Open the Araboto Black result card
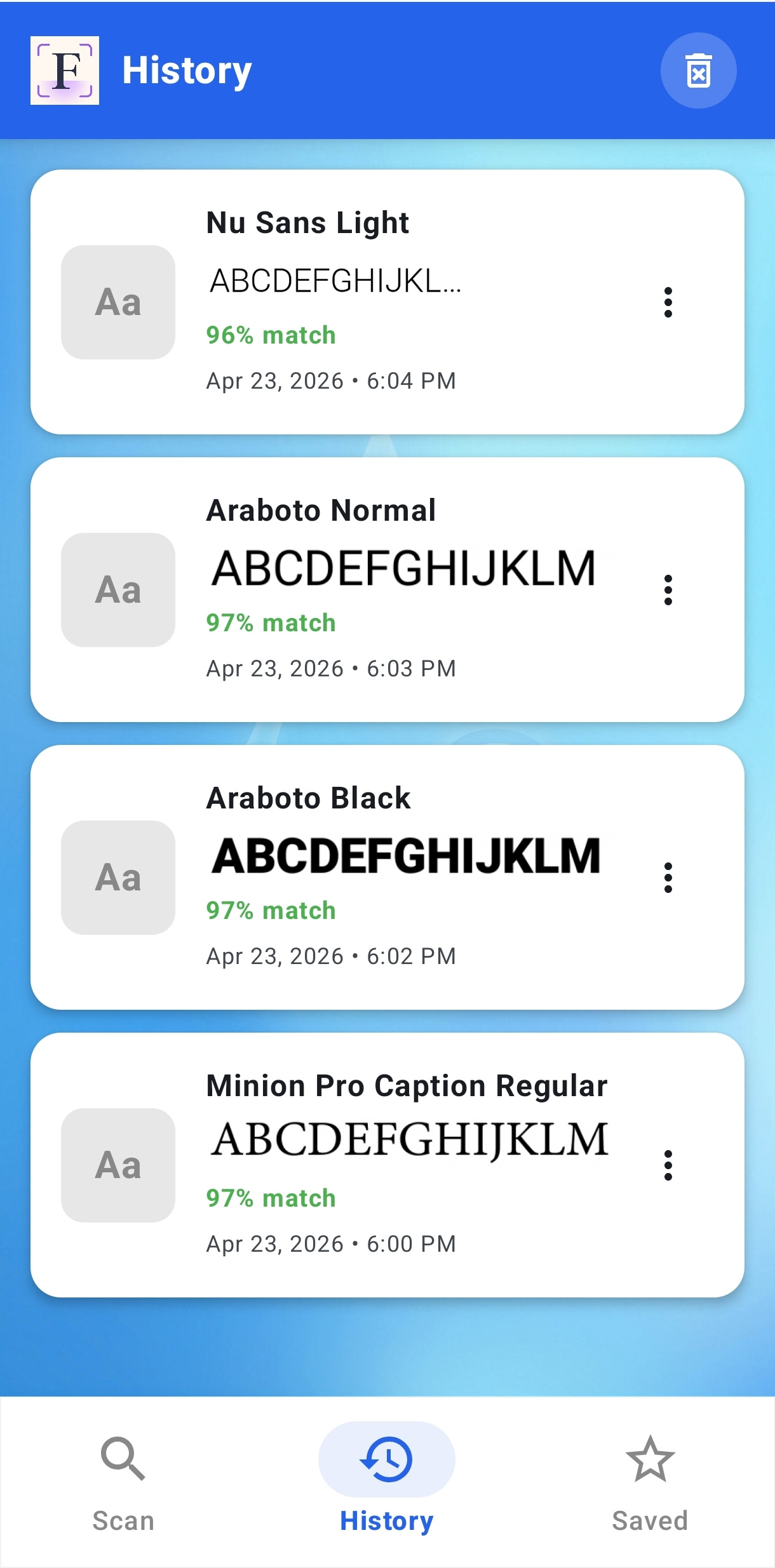This screenshot has height=1568, width=775. [387, 876]
